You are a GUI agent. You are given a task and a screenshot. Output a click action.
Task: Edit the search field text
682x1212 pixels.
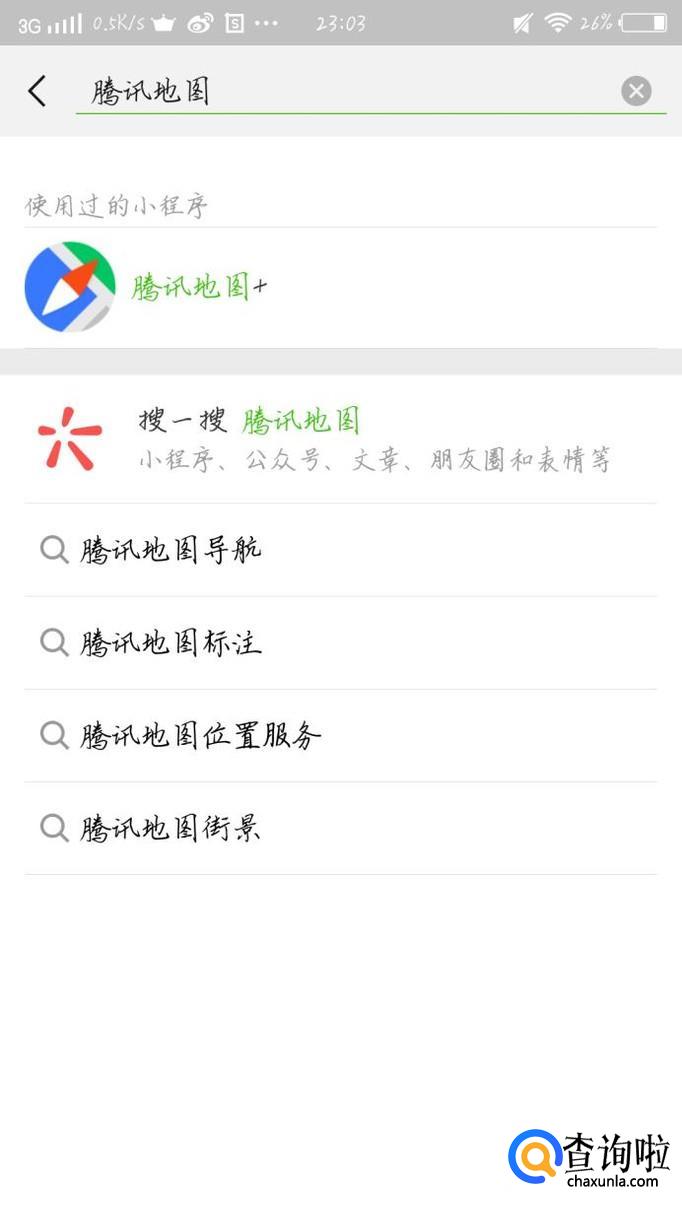pyautogui.click(x=340, y=92)
